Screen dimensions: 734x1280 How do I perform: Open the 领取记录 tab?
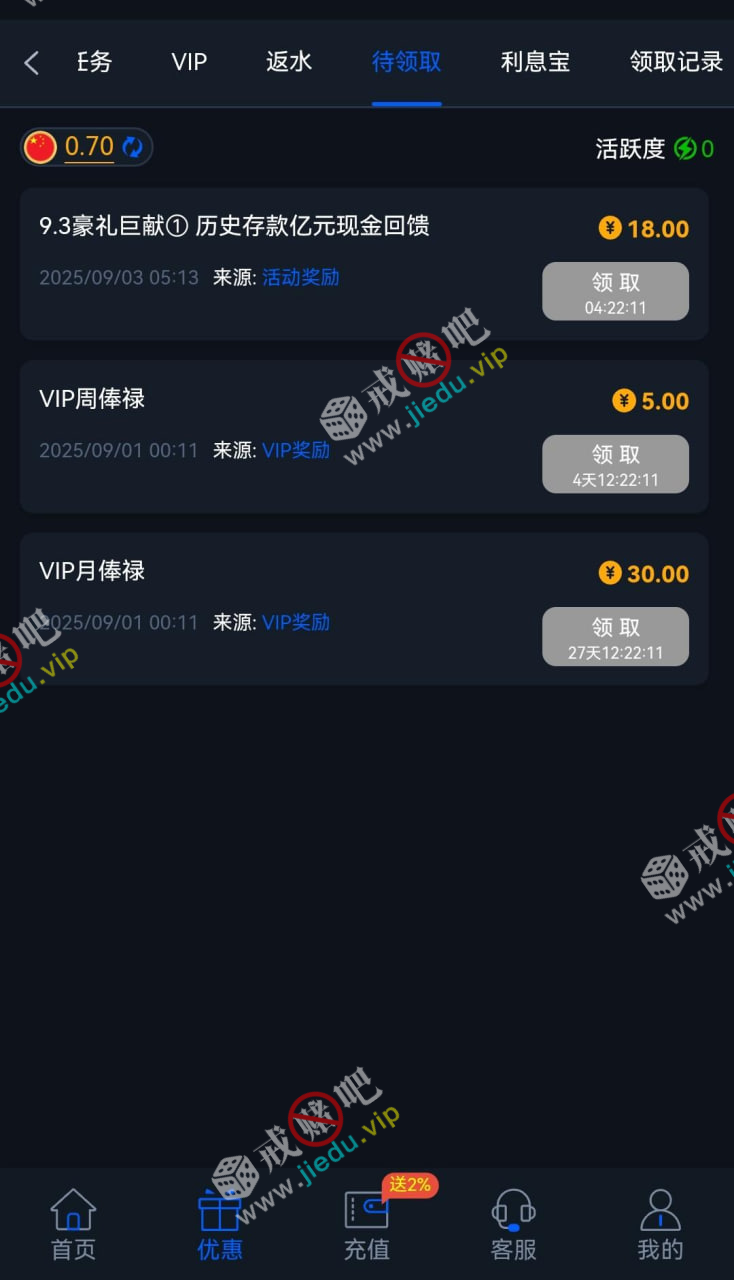click(676, 62)
